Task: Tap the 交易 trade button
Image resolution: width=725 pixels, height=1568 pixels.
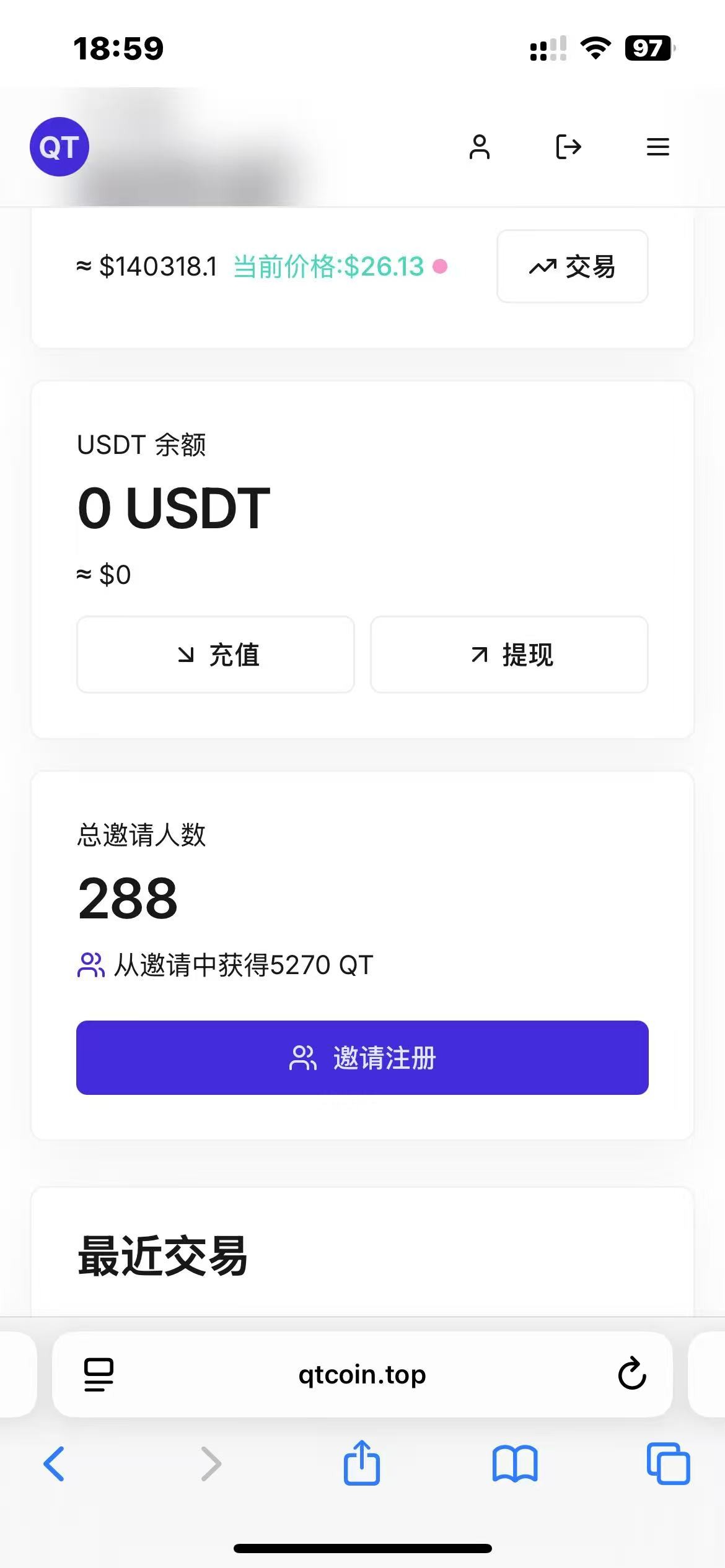Action: click(x=572, y=266)
